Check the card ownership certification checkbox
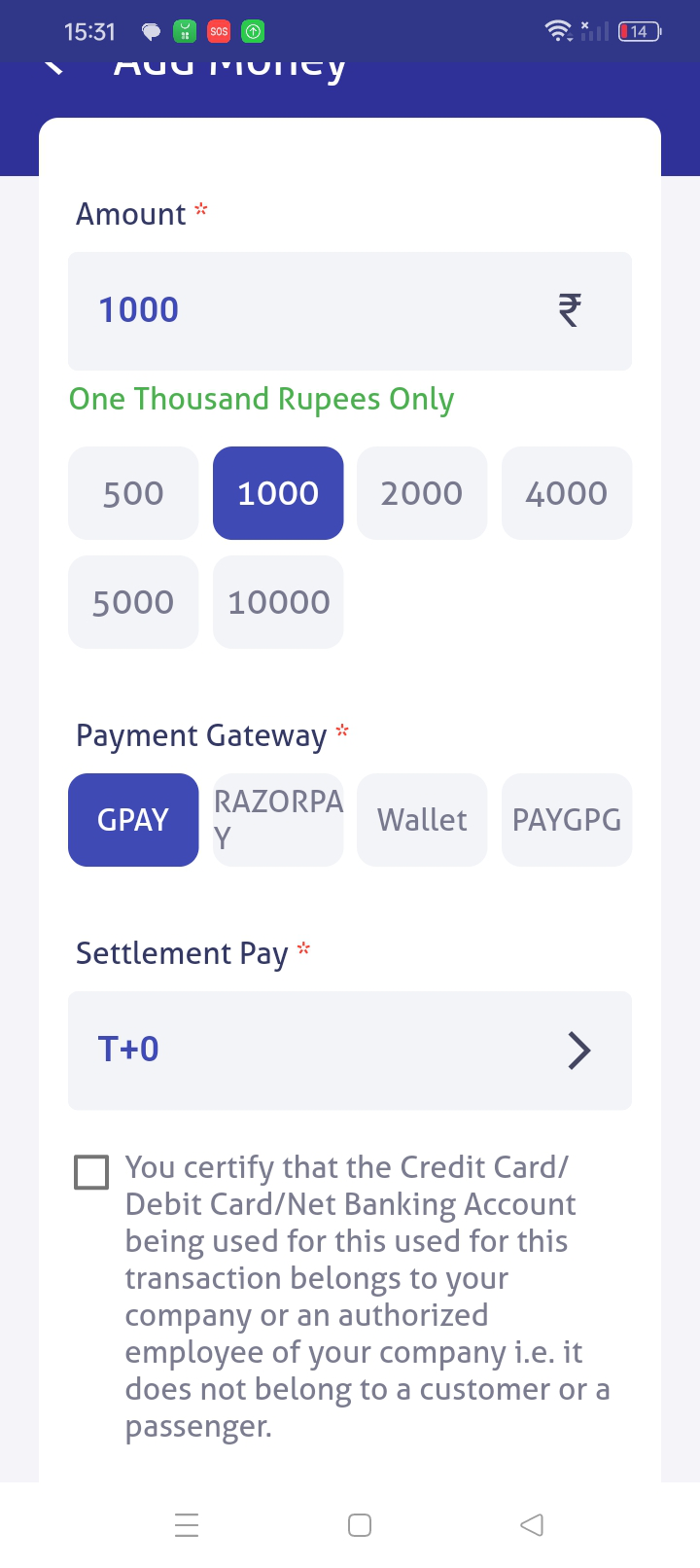The image size is (700, 1568). point(91,1172)
